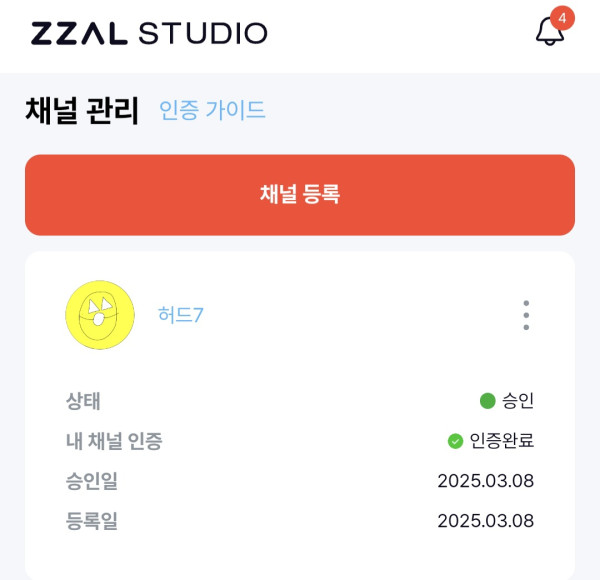Open the overflow menu for 허드7 channel

coord(526,315)
